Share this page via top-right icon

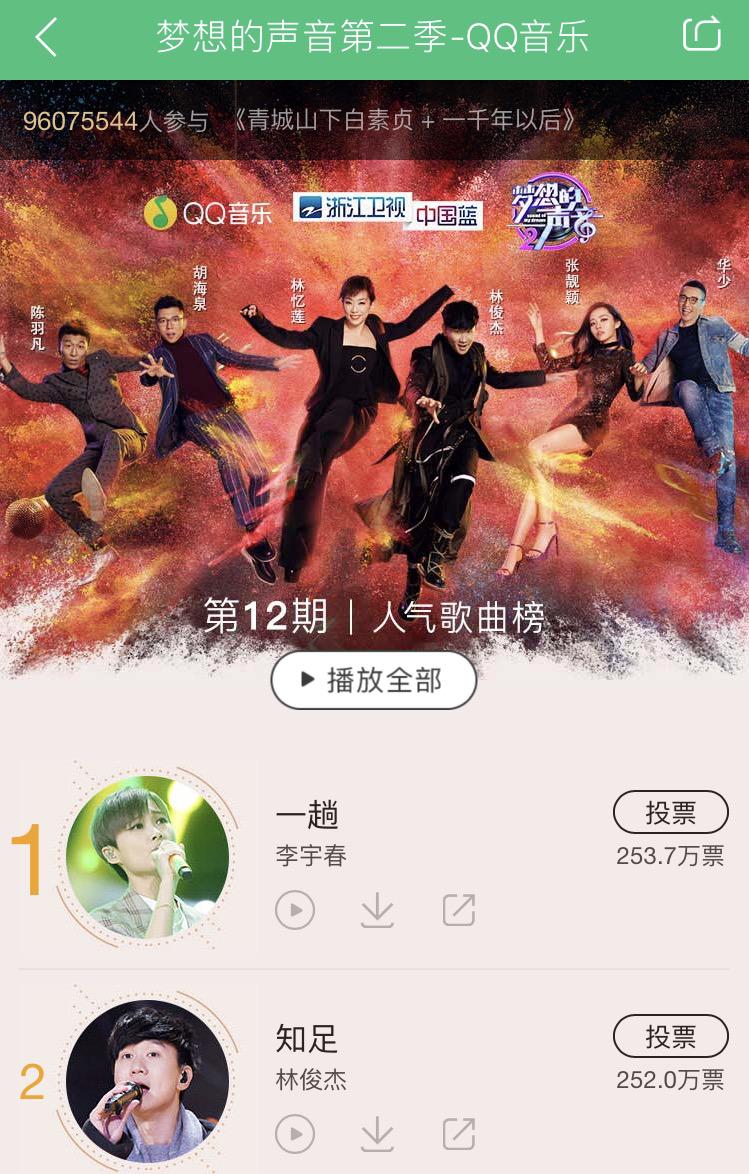(x=701, y=35)
